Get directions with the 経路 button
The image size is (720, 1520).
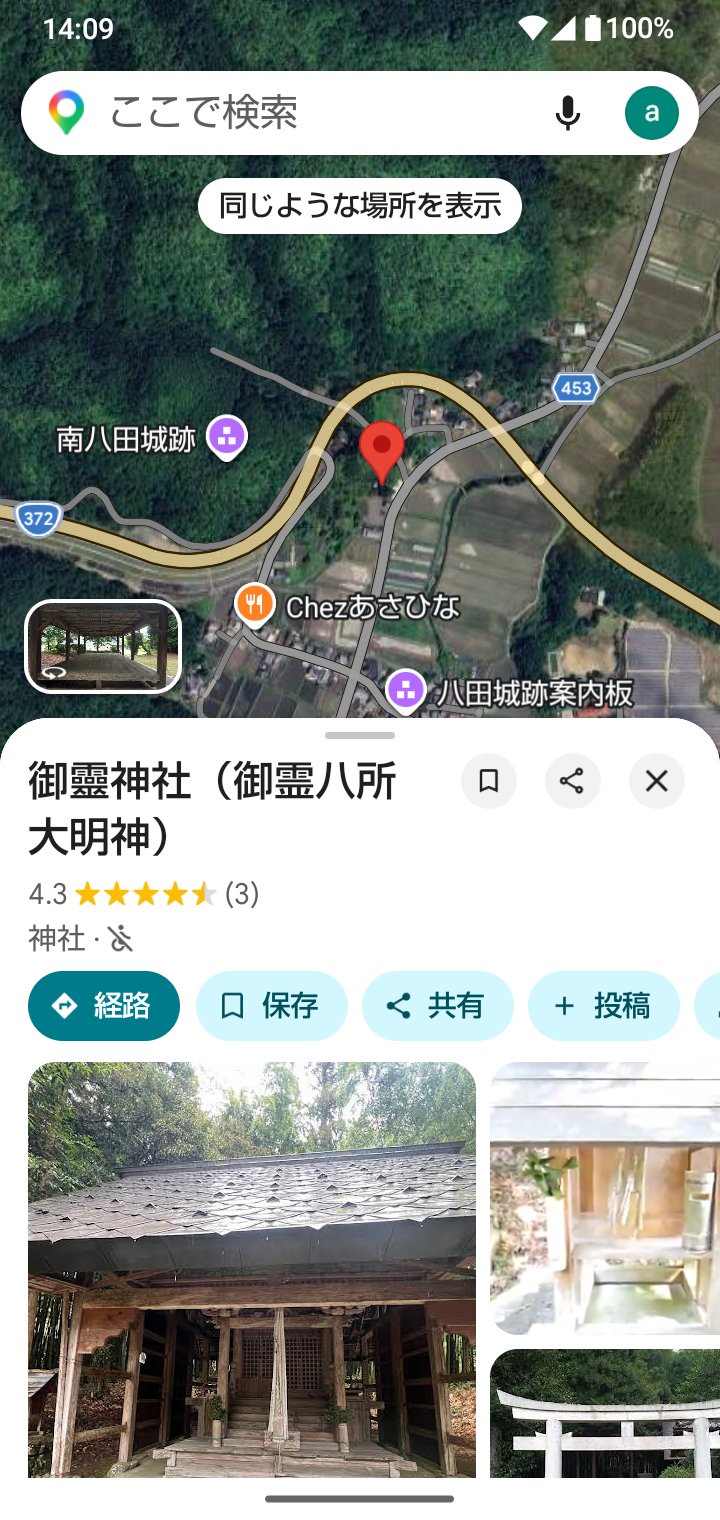(104, 1006)
